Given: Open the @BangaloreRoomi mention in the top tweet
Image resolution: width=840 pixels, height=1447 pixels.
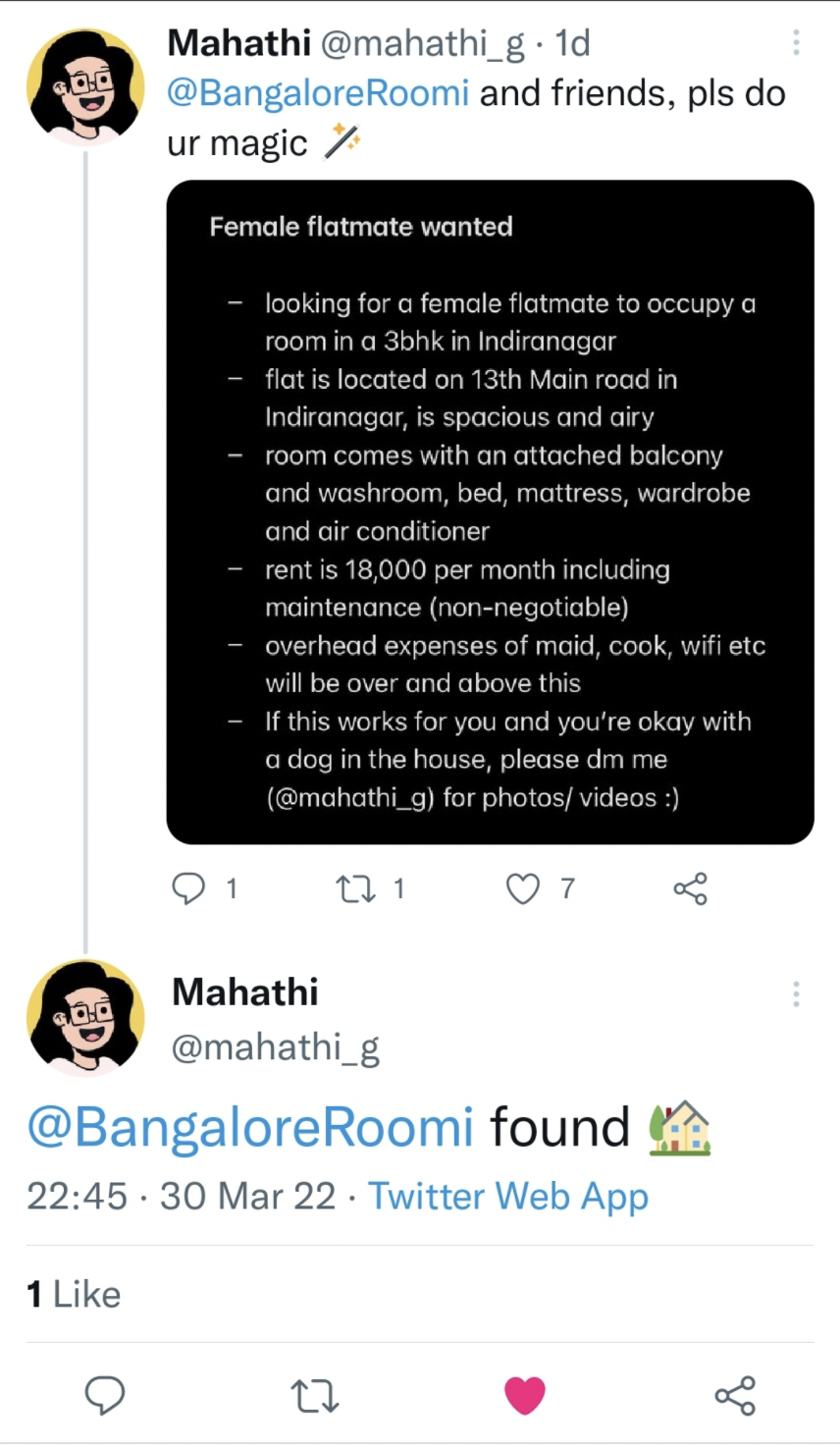Looking at the screenshot, I should coord(317,92).
